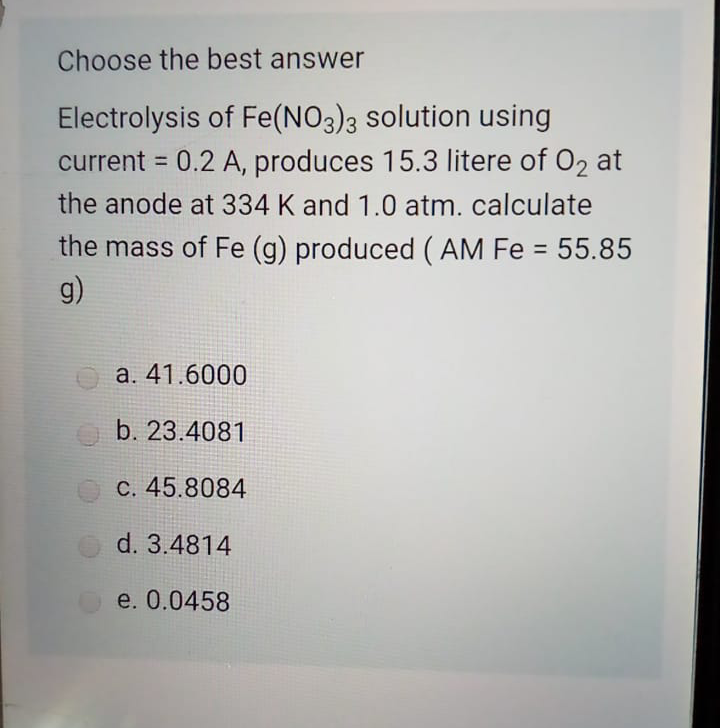Viewport: 720px width, 728px height.
Task: Click the text label '23.4081'
Action: click(x=197, y=433)
